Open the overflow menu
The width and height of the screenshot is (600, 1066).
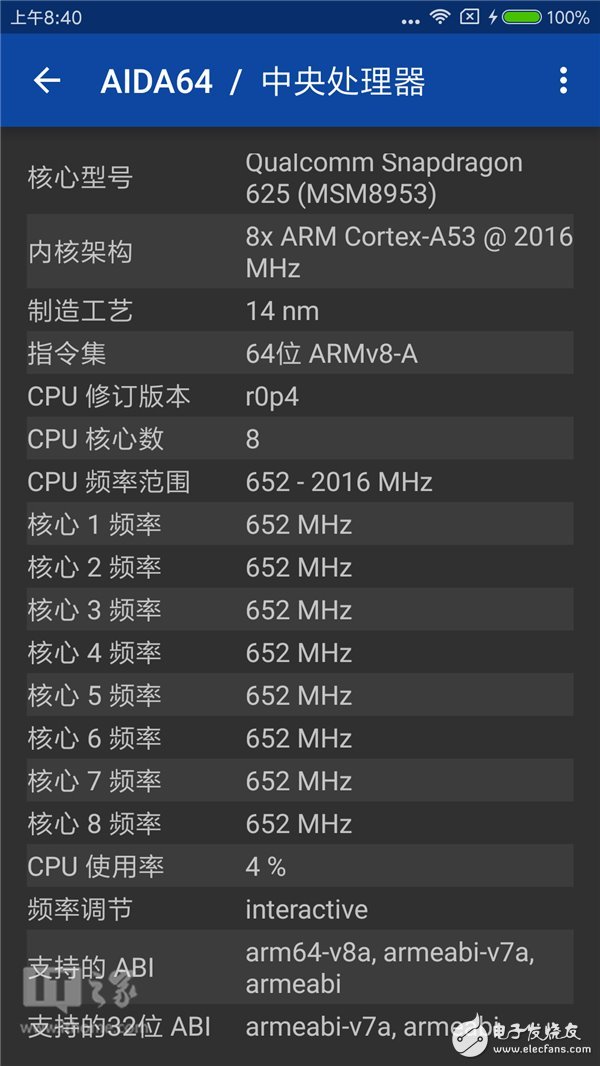click(x=563, y=81)
